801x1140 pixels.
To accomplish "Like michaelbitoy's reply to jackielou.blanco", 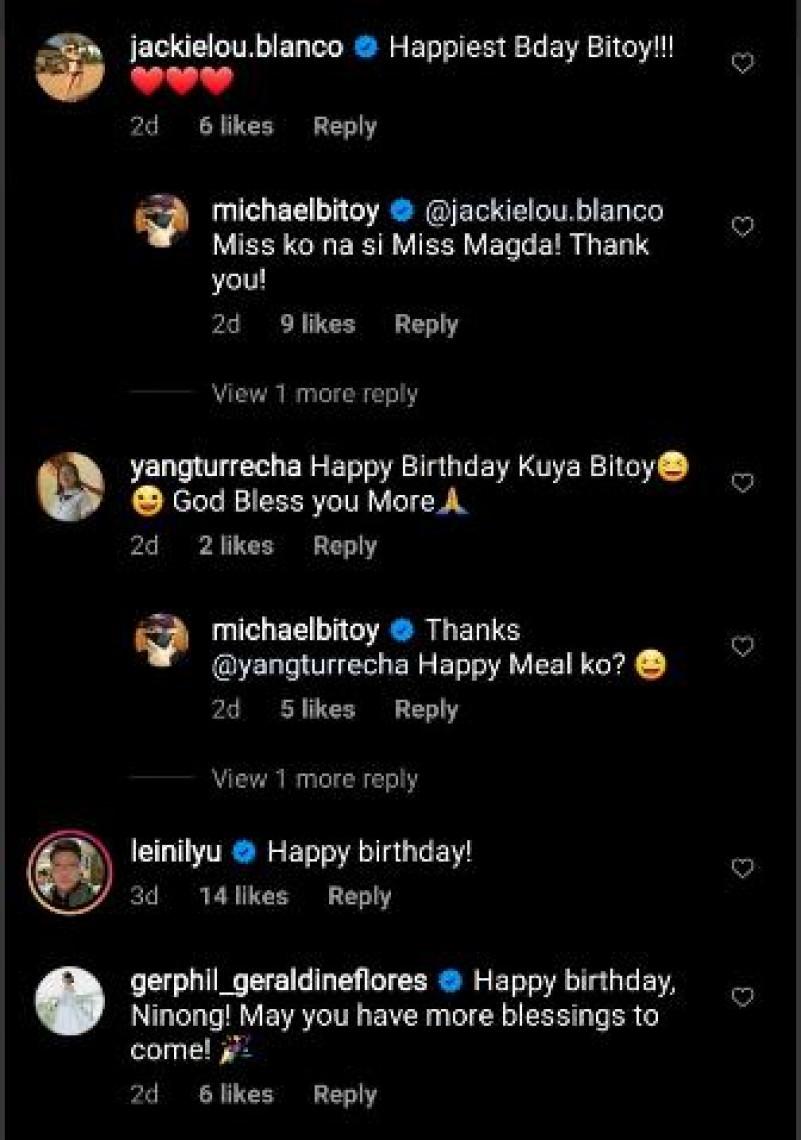I will tap(741, 227).
